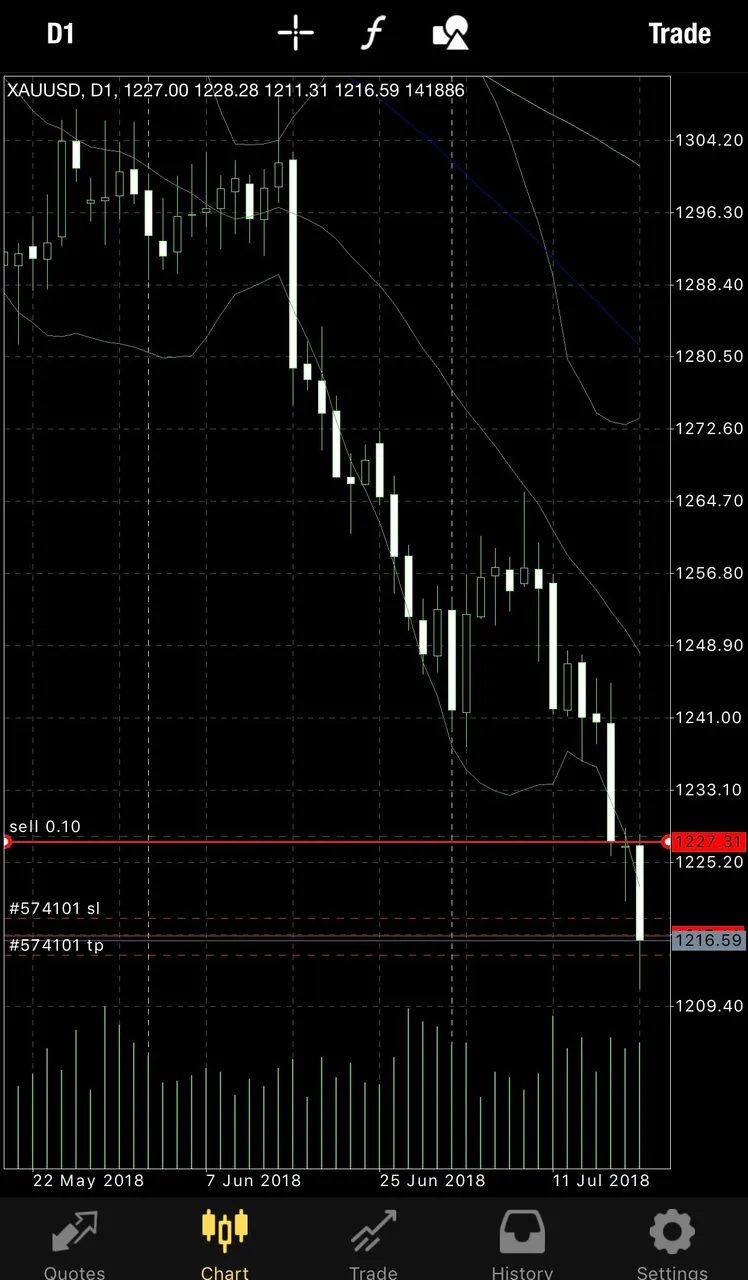Viewport: 748px width, 1280px height.
Task: Open the chart objects shapes icon
Action: click(450, 34)
